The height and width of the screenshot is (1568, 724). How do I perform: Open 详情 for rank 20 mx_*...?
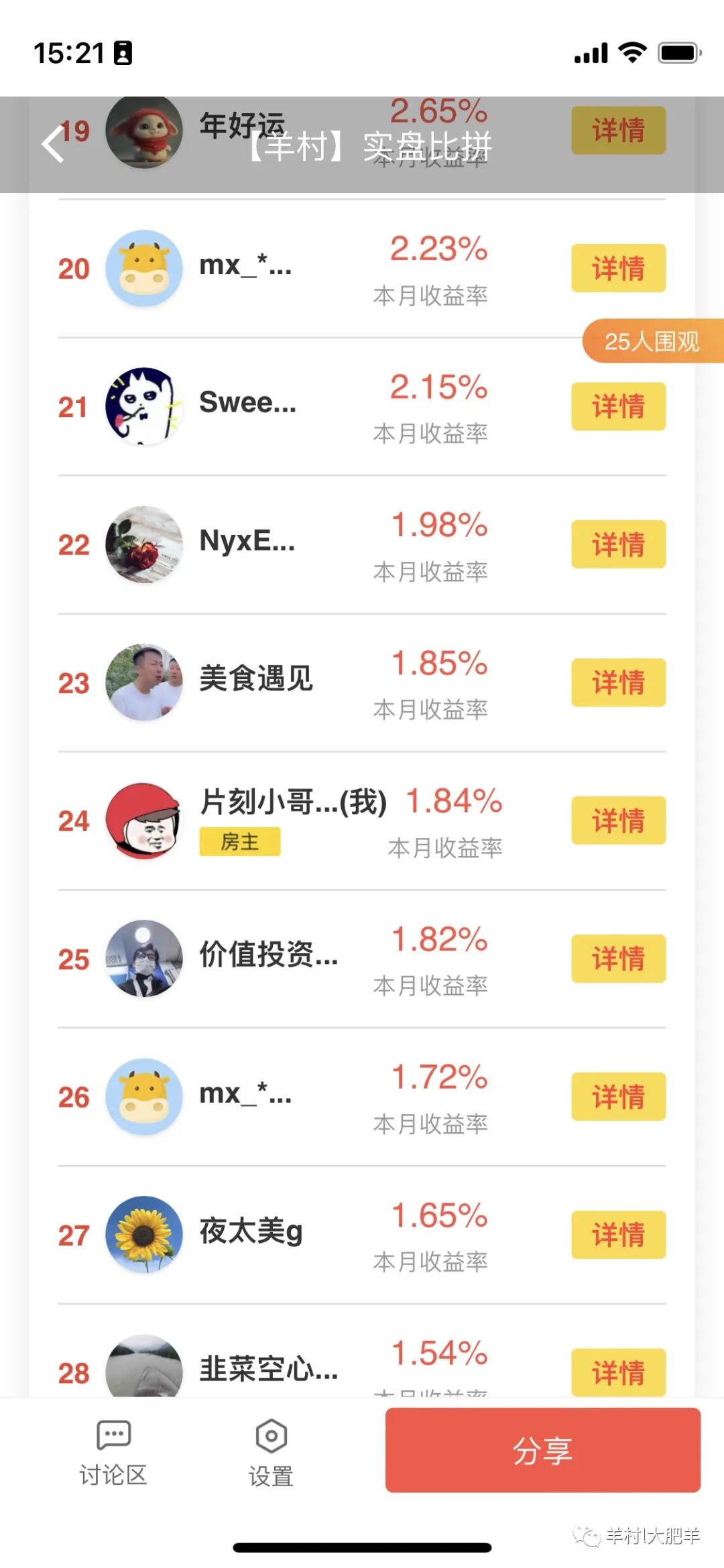[618, 268]
